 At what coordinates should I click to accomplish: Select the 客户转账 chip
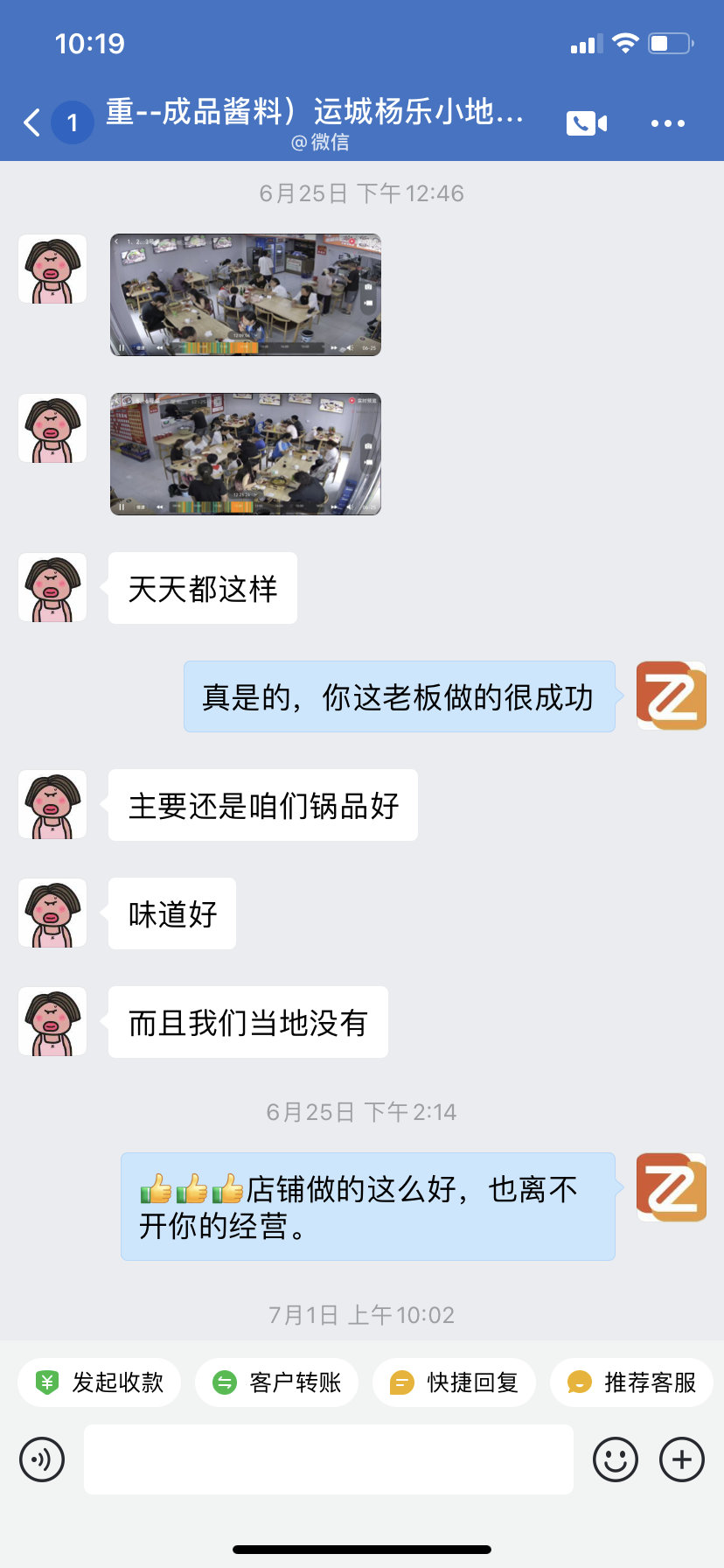pos(277,1382)
